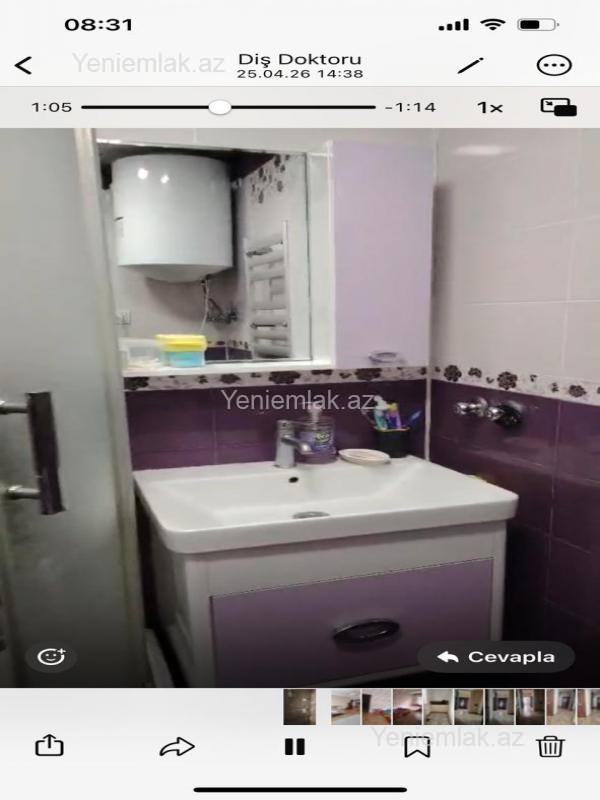Tap the video progress slider
This screenshot has height=800, width=600.
tap(220, 107)
